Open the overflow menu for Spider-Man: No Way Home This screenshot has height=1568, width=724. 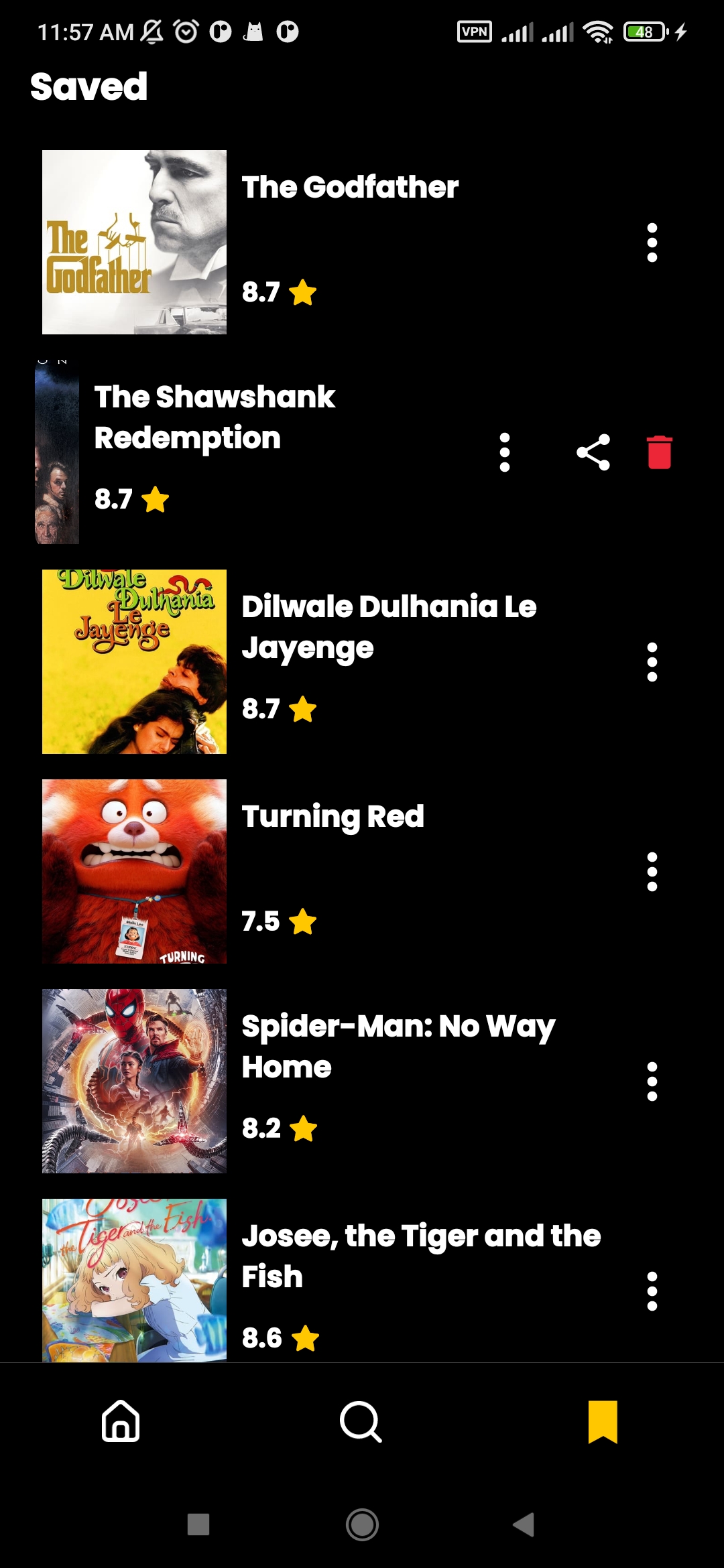(x=652, y=1082)
